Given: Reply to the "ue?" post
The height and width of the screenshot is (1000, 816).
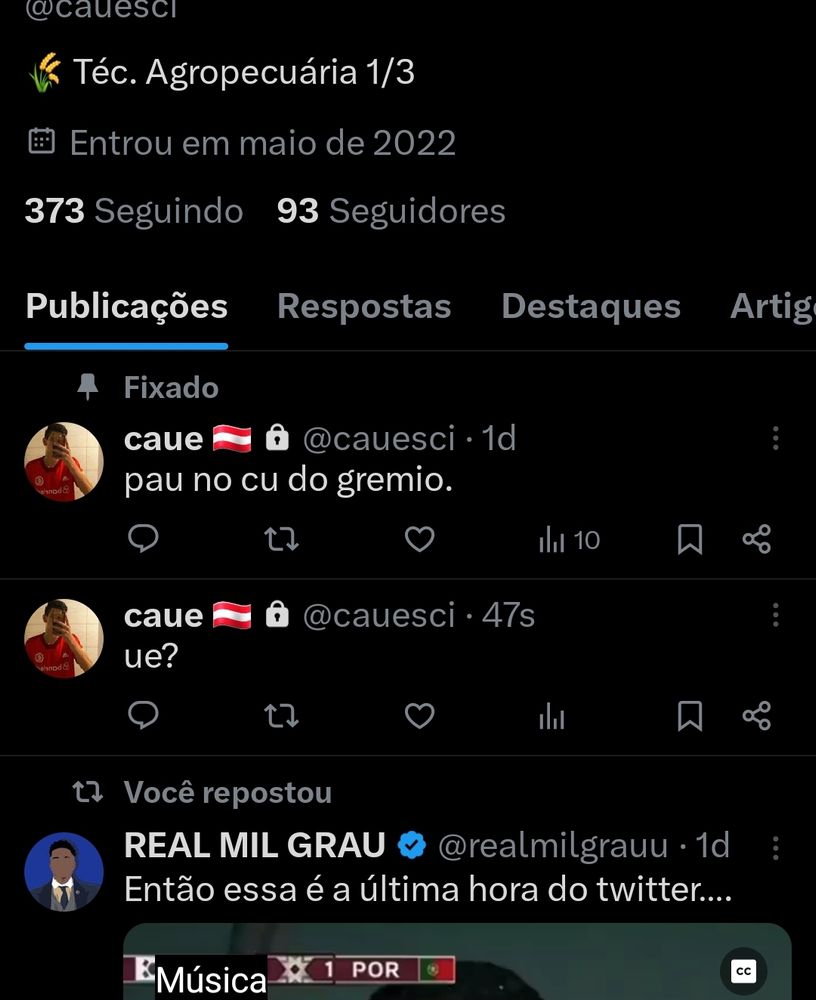Looking at the screenshot, I should [x=144, y=716].
